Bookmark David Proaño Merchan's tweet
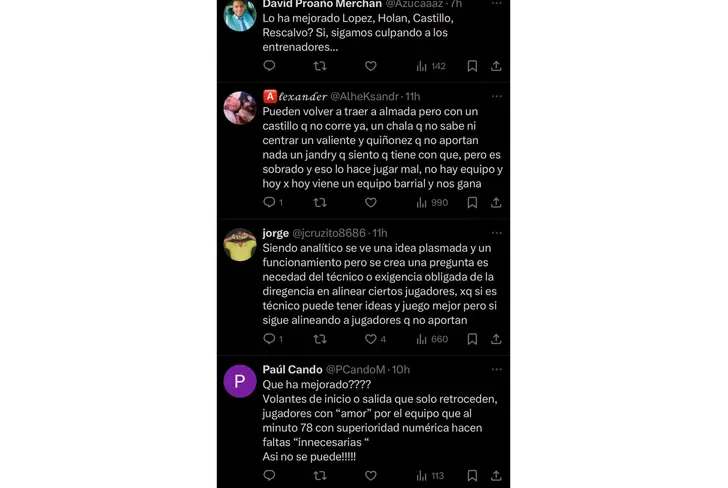The height and width of the screenshot is (488, 728). 472,66
